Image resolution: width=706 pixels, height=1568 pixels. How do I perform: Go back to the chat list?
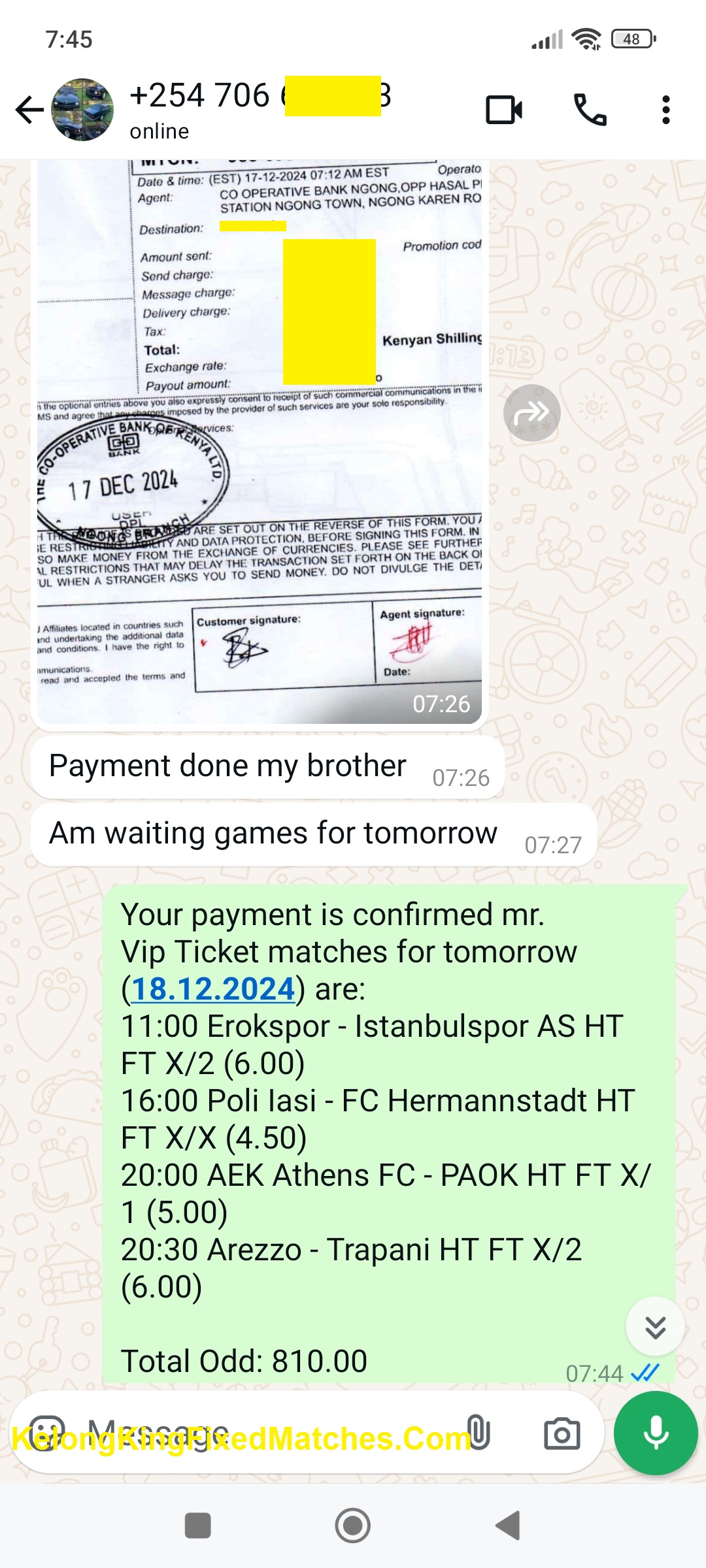pos(29,110)
